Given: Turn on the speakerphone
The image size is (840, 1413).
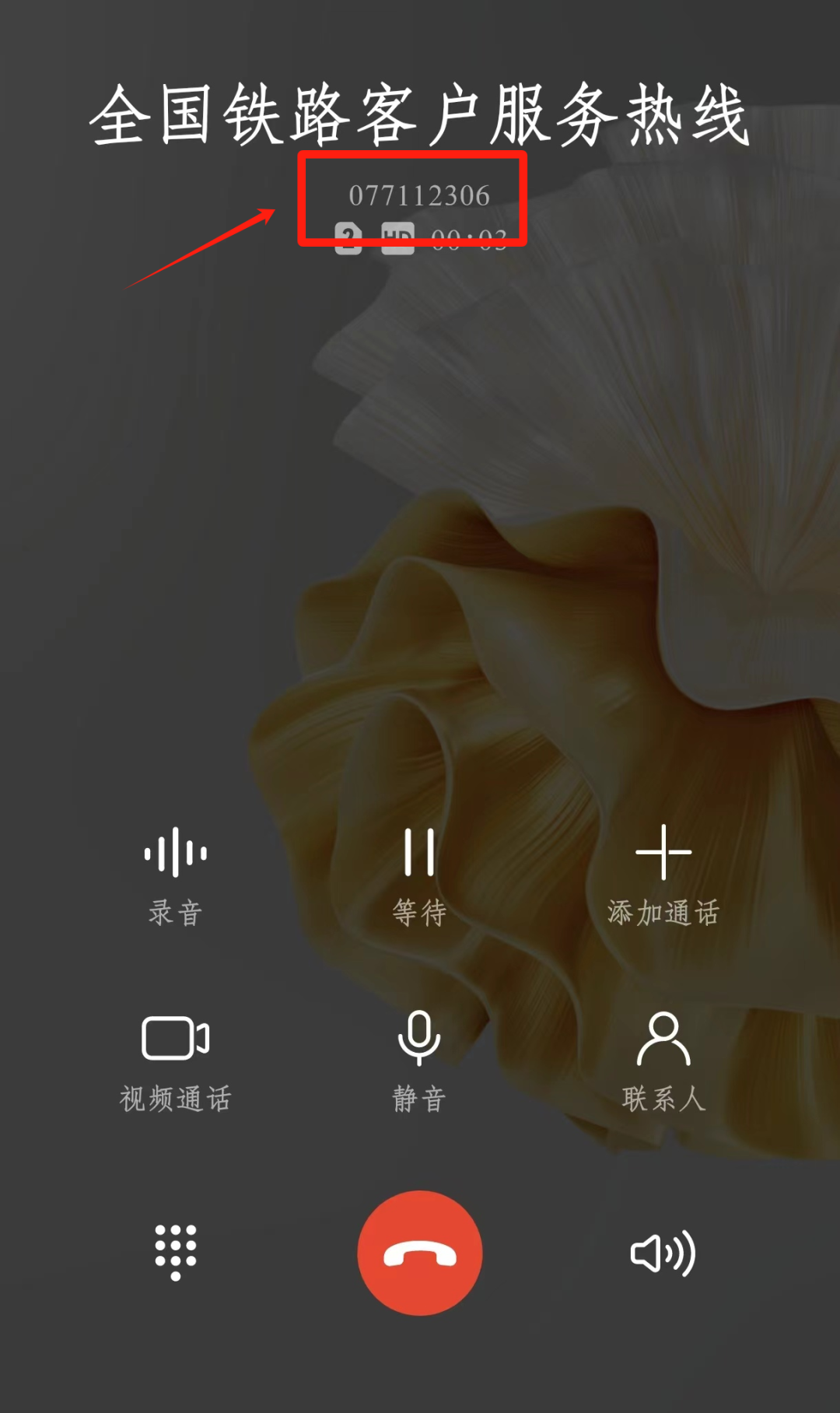Looking at the screenshot, I should click(x=663, y=1253).
